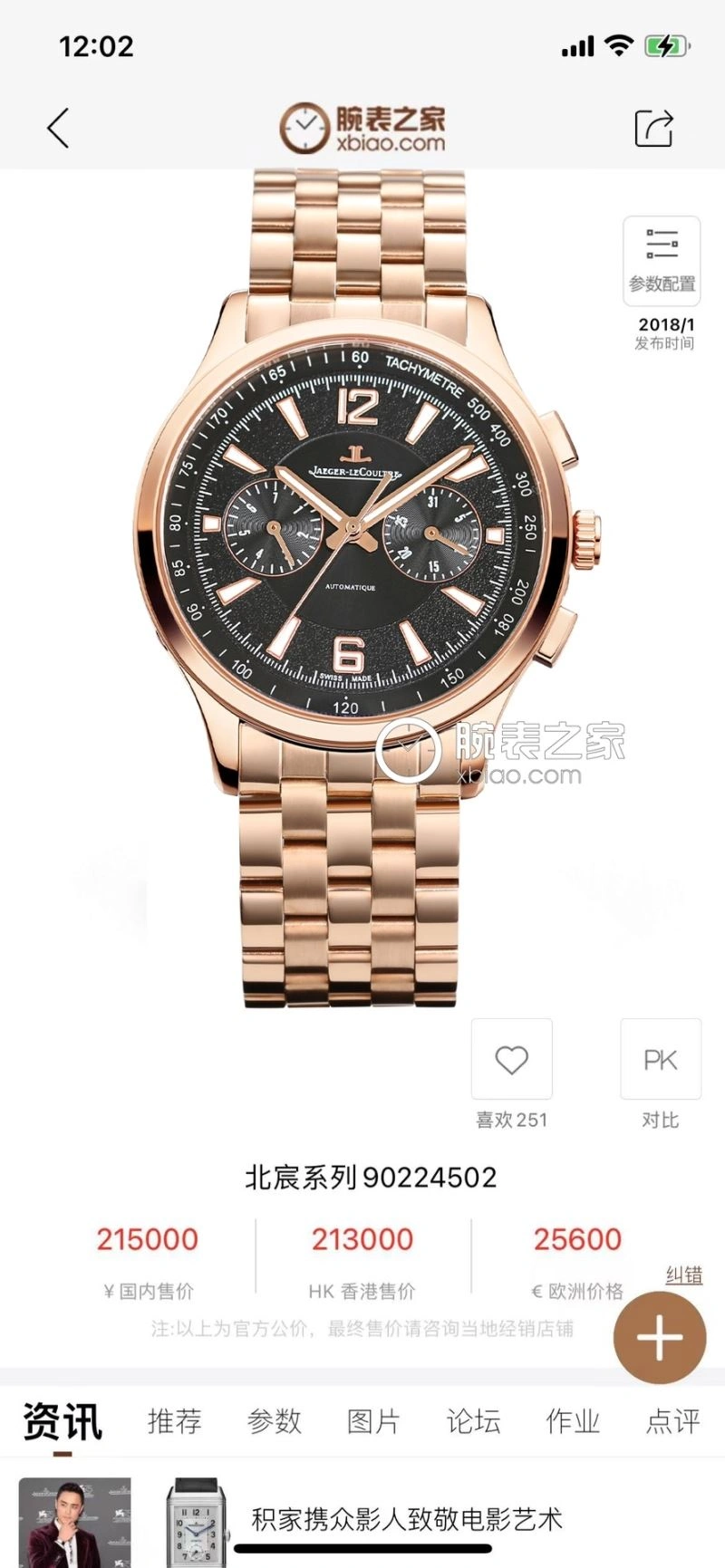
Task: Open 参数配置 specifications panel
Action: 662,261
